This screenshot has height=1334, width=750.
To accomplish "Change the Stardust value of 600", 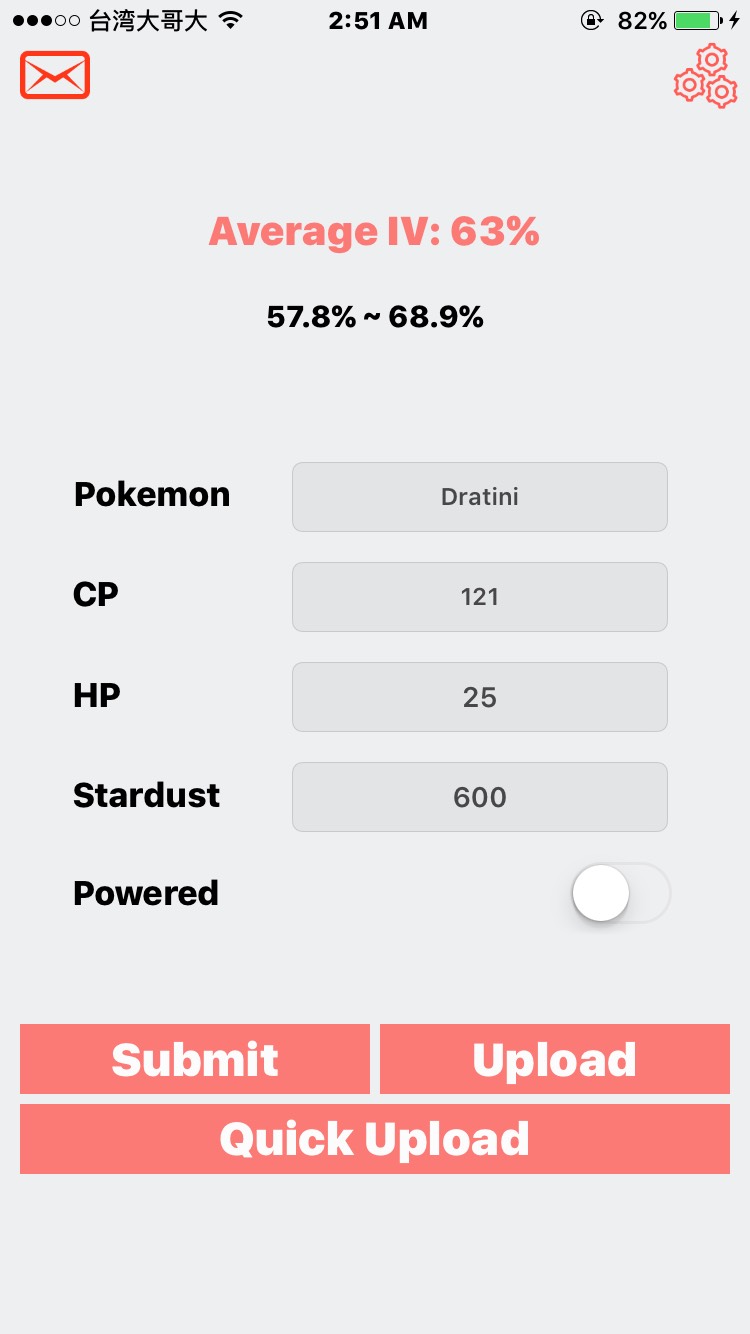I will [480, 797].
